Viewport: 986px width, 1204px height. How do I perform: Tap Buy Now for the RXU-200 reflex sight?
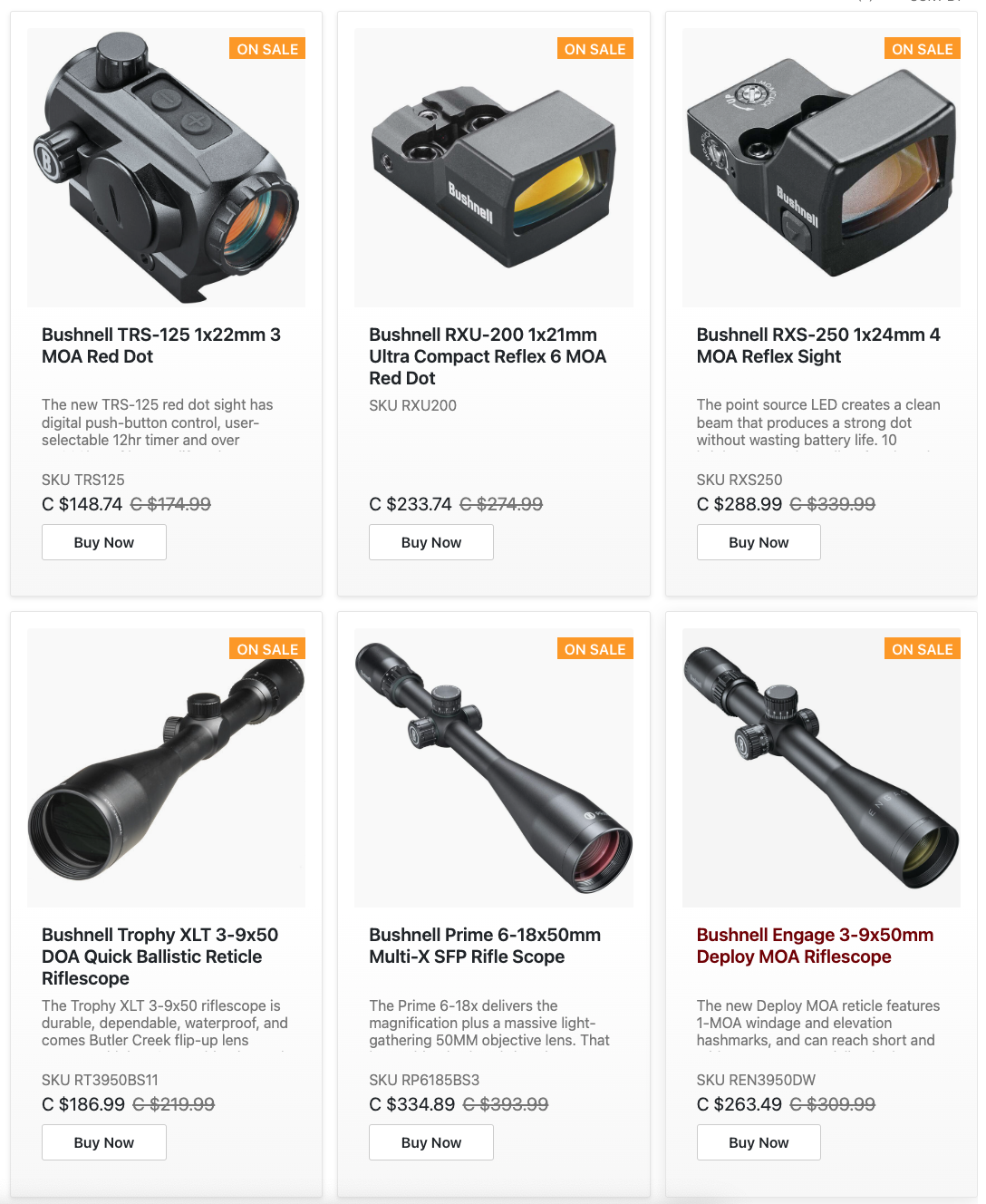tap(431, 542)
